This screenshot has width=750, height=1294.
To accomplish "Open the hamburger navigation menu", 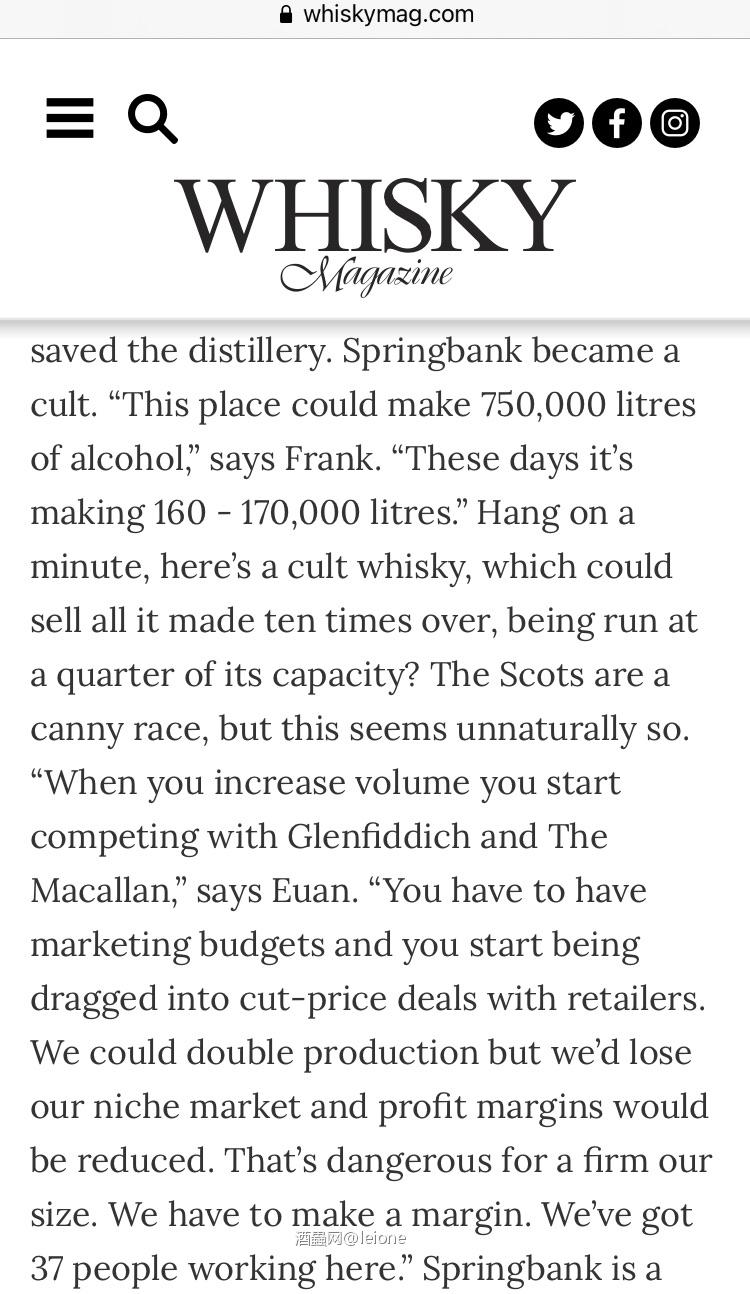I will [70, 119].
